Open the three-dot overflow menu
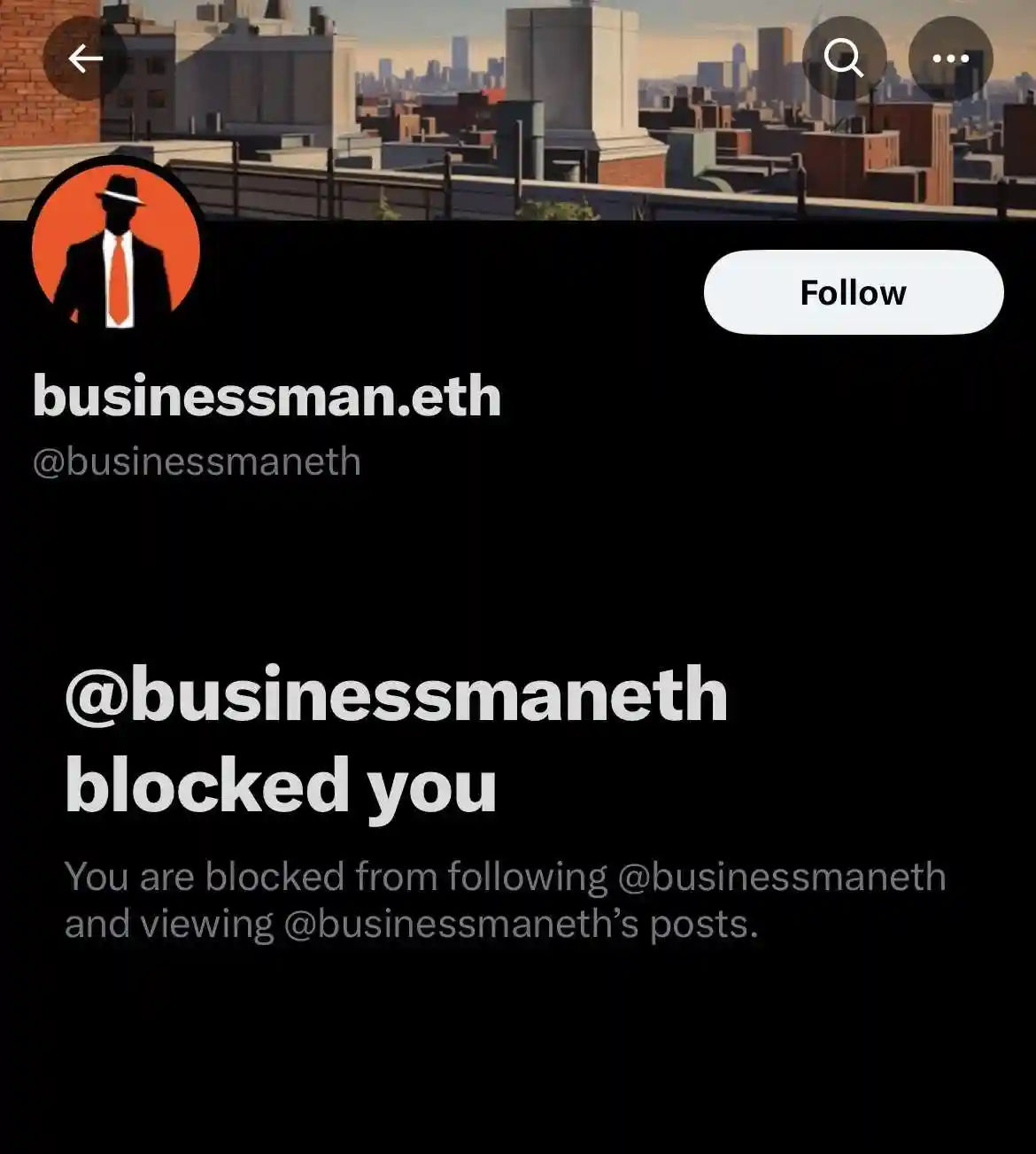This screenshot has height=1154, width=1036. (x=950, y=59)
